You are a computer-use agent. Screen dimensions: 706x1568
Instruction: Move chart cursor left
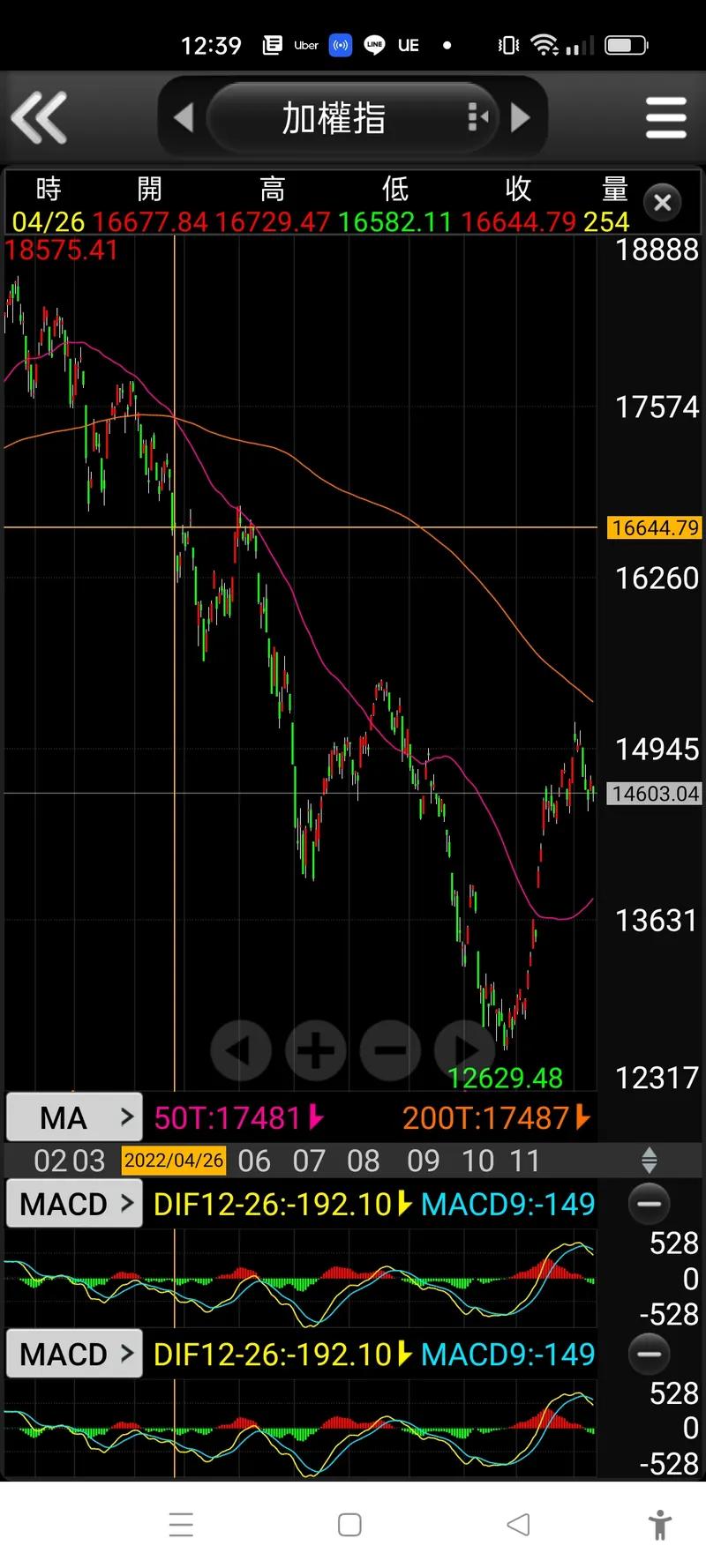pyautogui.click(x=240, y=1050)
